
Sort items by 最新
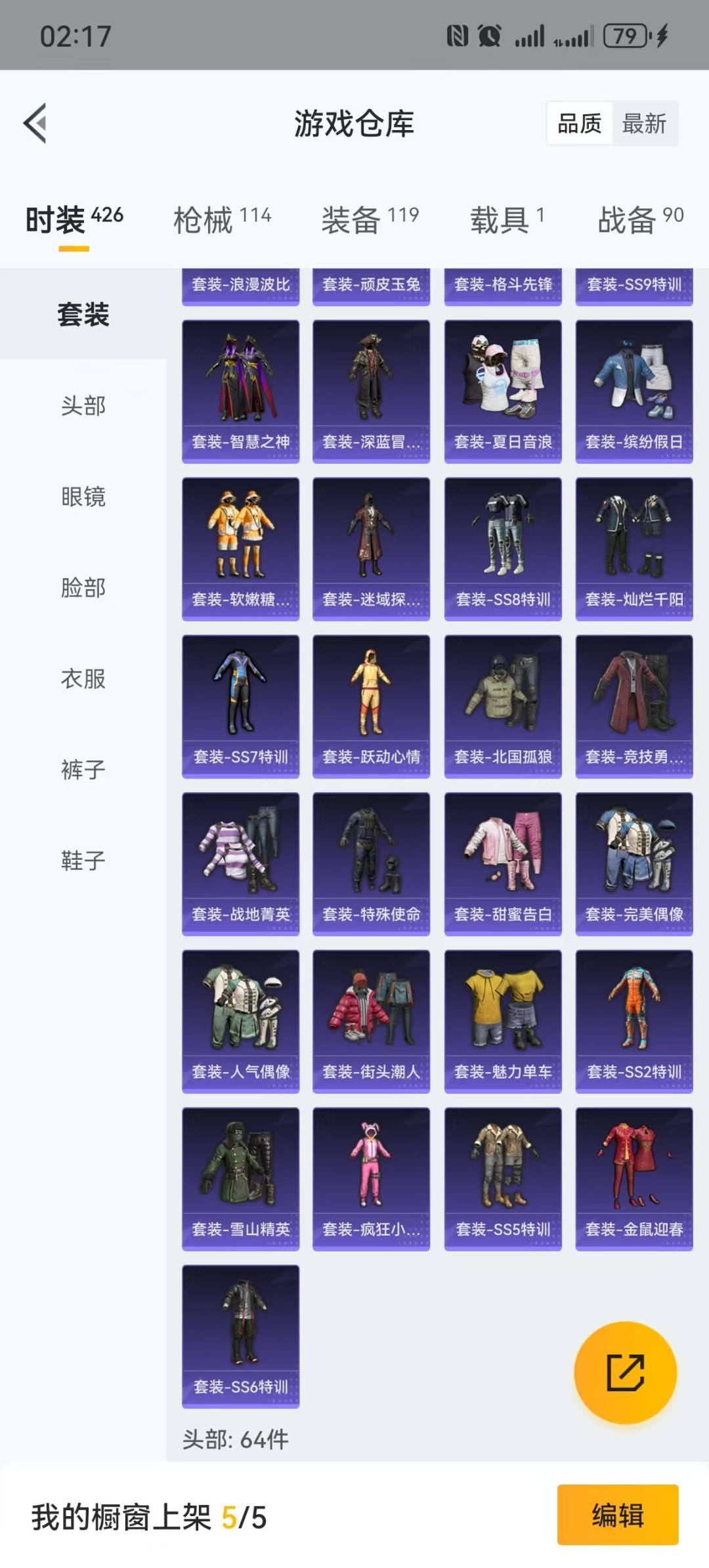point(644,123)
